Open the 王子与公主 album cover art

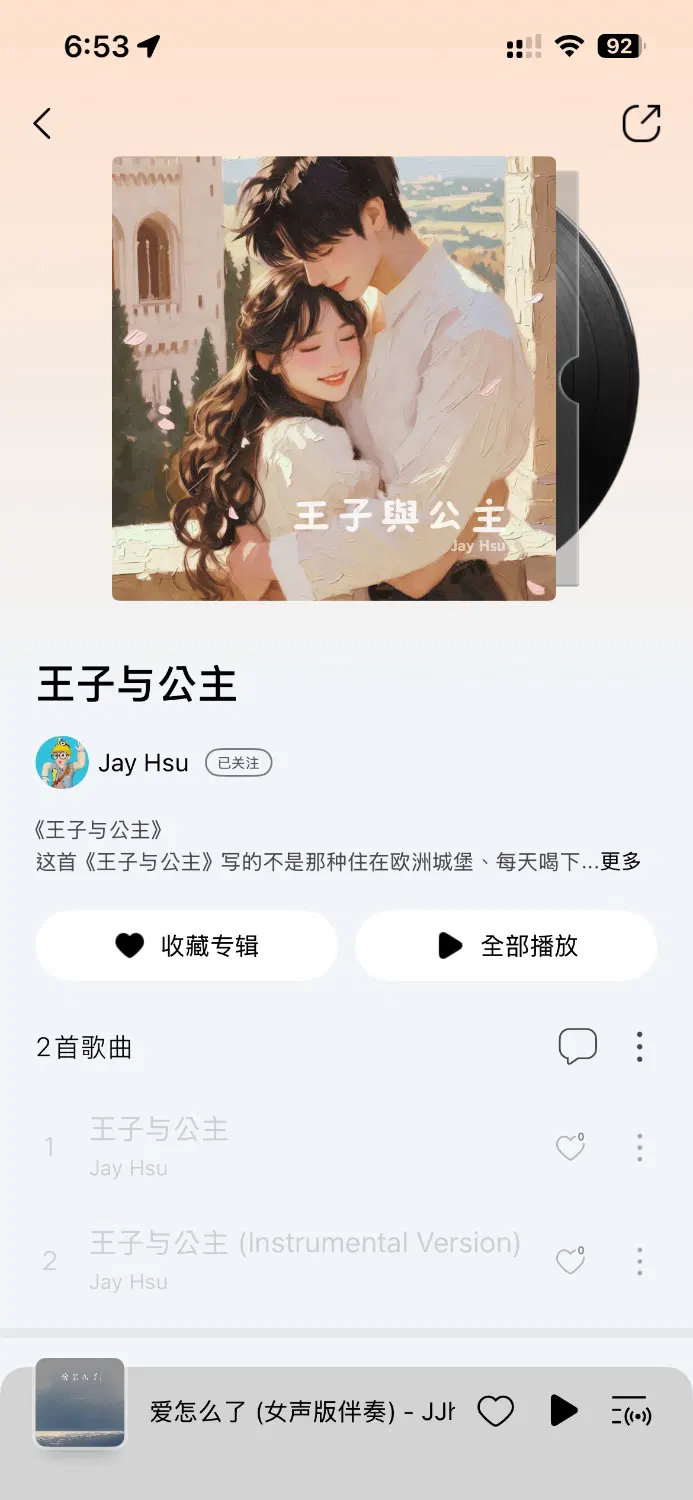pos(333,378)
